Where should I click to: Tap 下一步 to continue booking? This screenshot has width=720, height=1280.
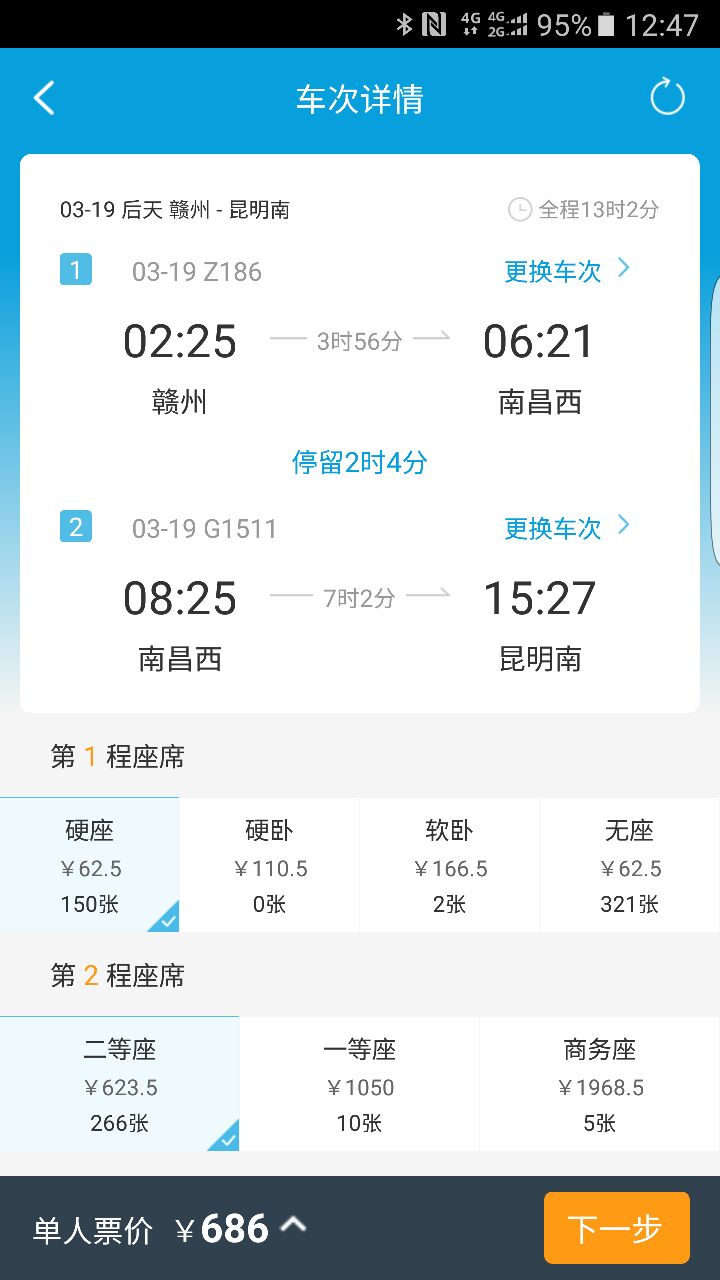point(617,1228)
